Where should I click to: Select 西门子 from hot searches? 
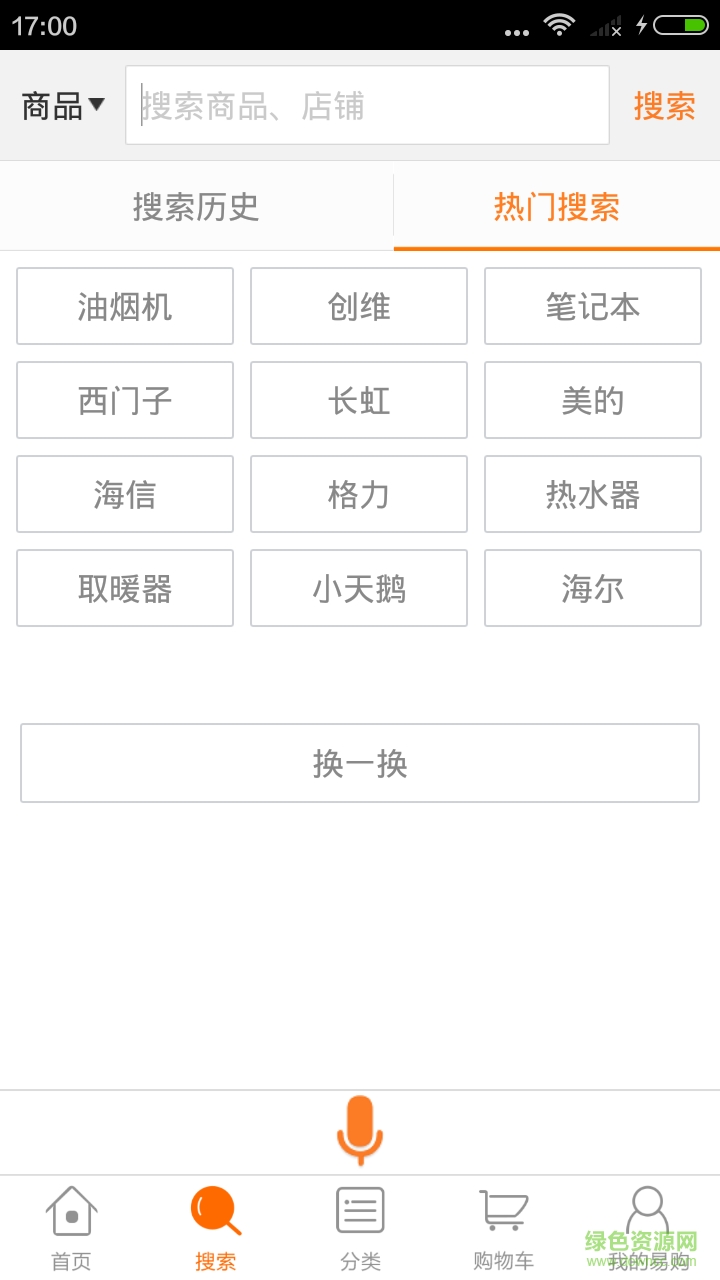coord(125,400)
